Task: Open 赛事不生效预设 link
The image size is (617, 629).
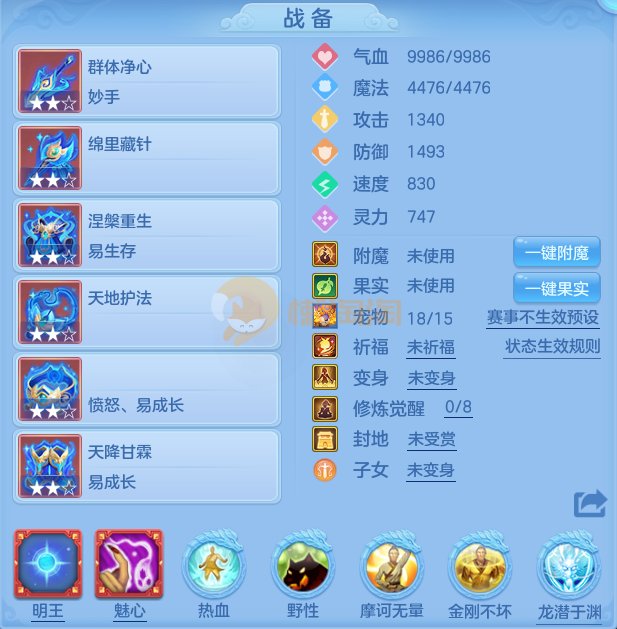Action: click(543, 318)
